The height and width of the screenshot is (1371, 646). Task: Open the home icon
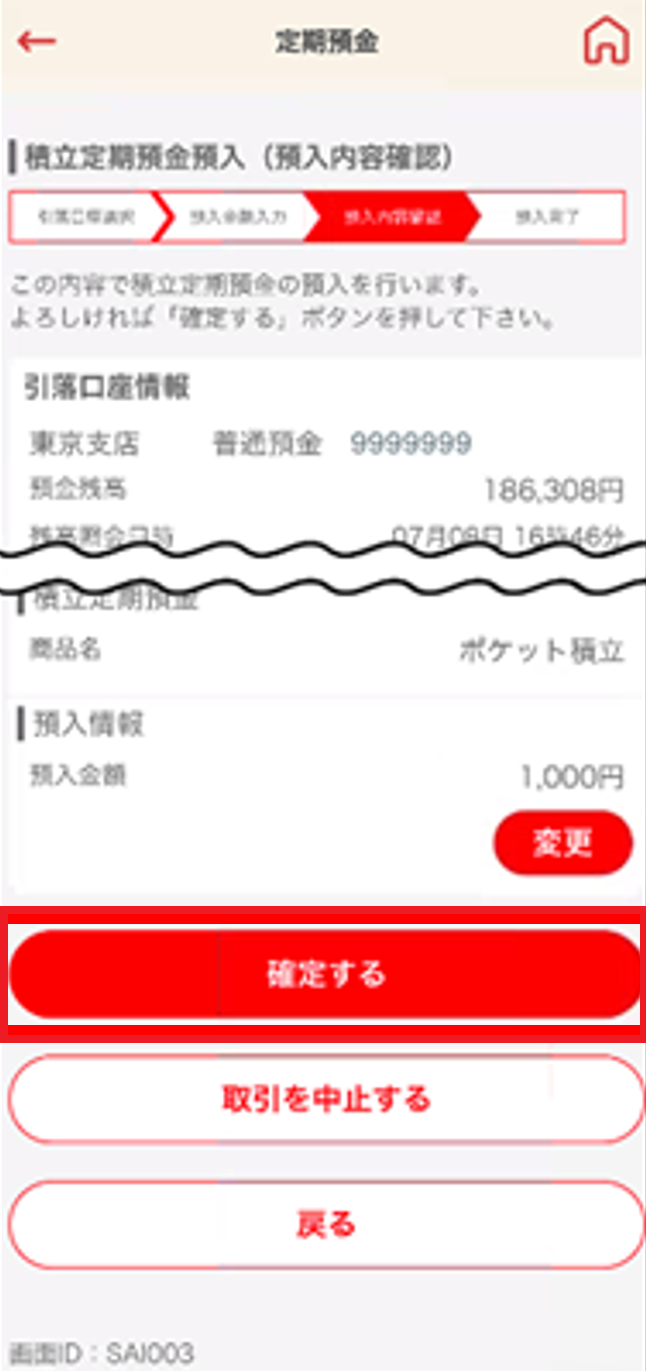coord(607,42)
